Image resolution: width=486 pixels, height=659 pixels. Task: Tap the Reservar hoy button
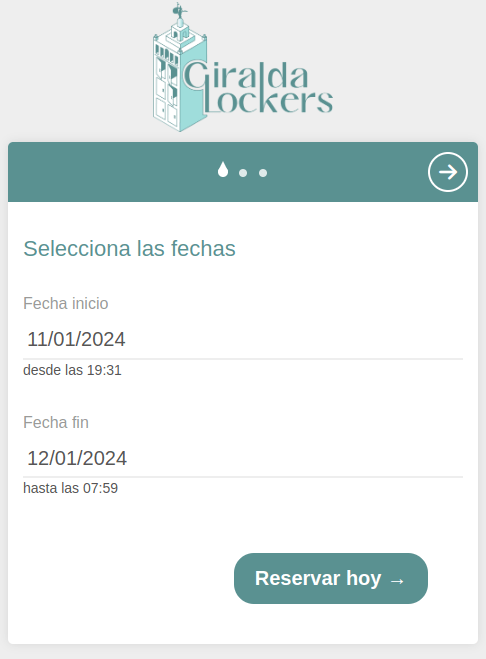coord(330,578)
